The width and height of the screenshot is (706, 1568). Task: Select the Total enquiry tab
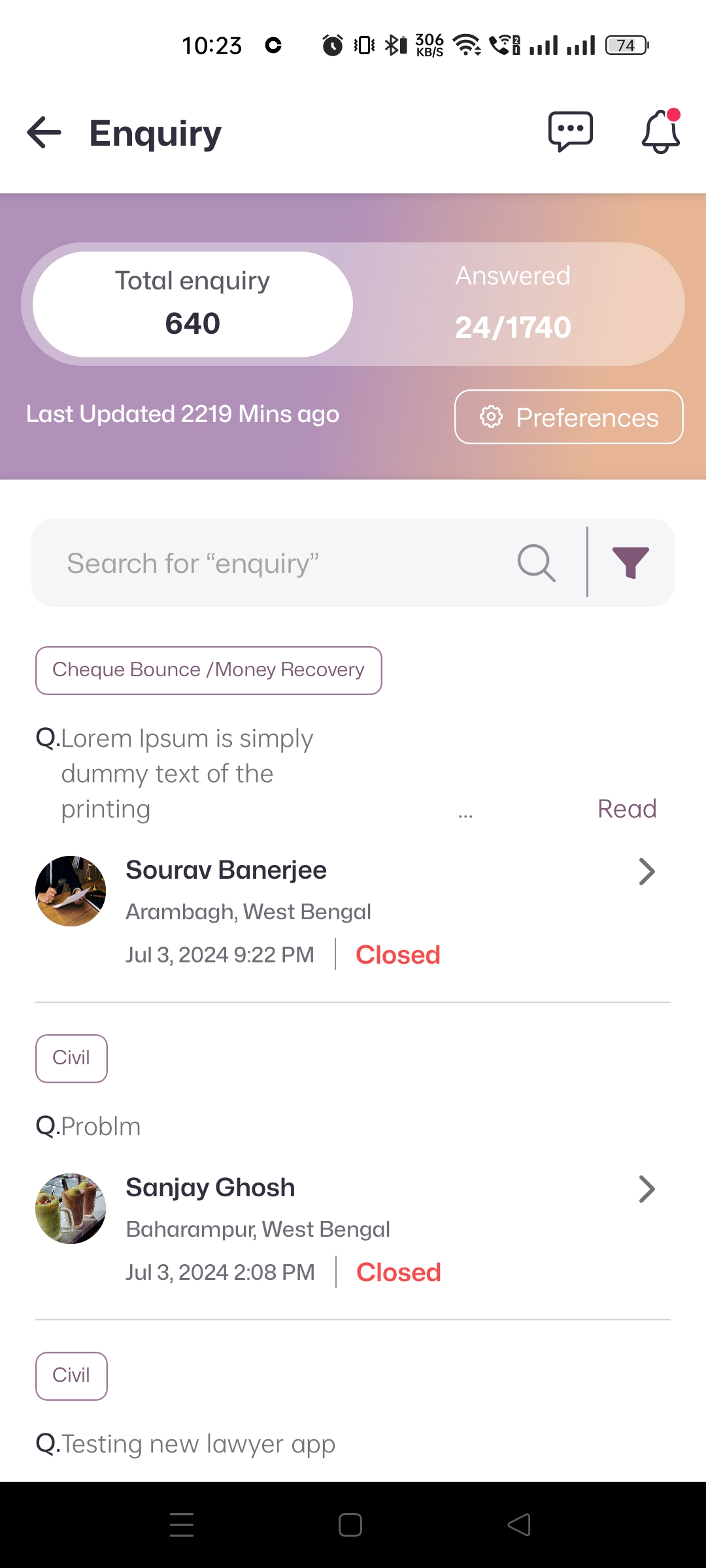(x=193, y=304)
